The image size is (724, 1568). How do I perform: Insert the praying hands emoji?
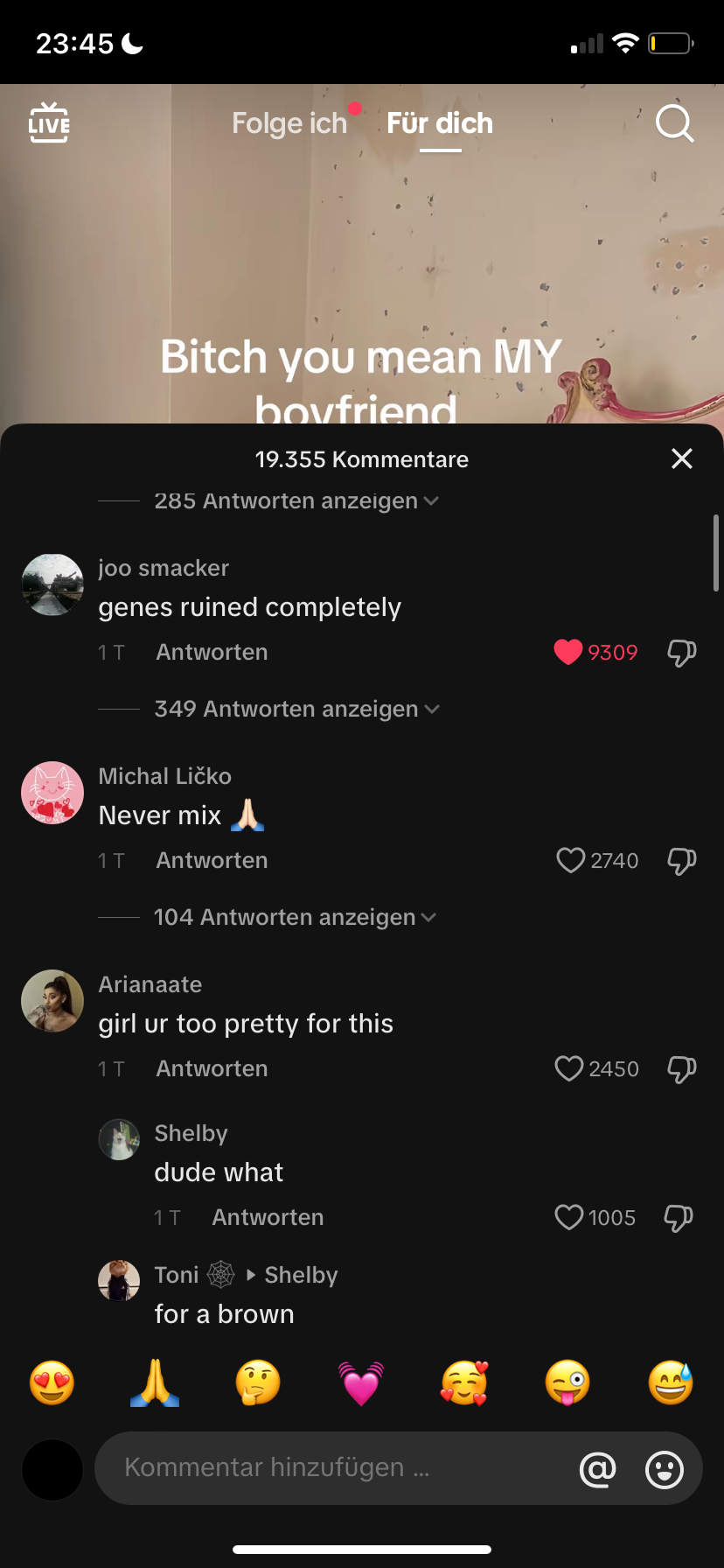tap(155, 1383)
